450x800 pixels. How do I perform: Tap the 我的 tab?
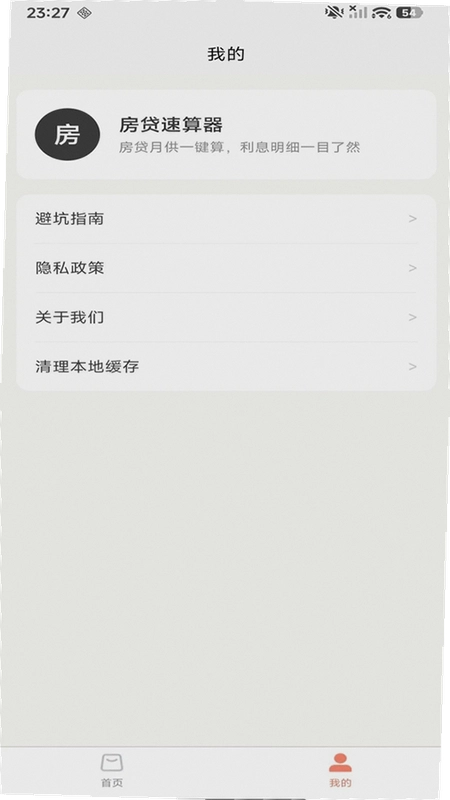pos(340,770)
